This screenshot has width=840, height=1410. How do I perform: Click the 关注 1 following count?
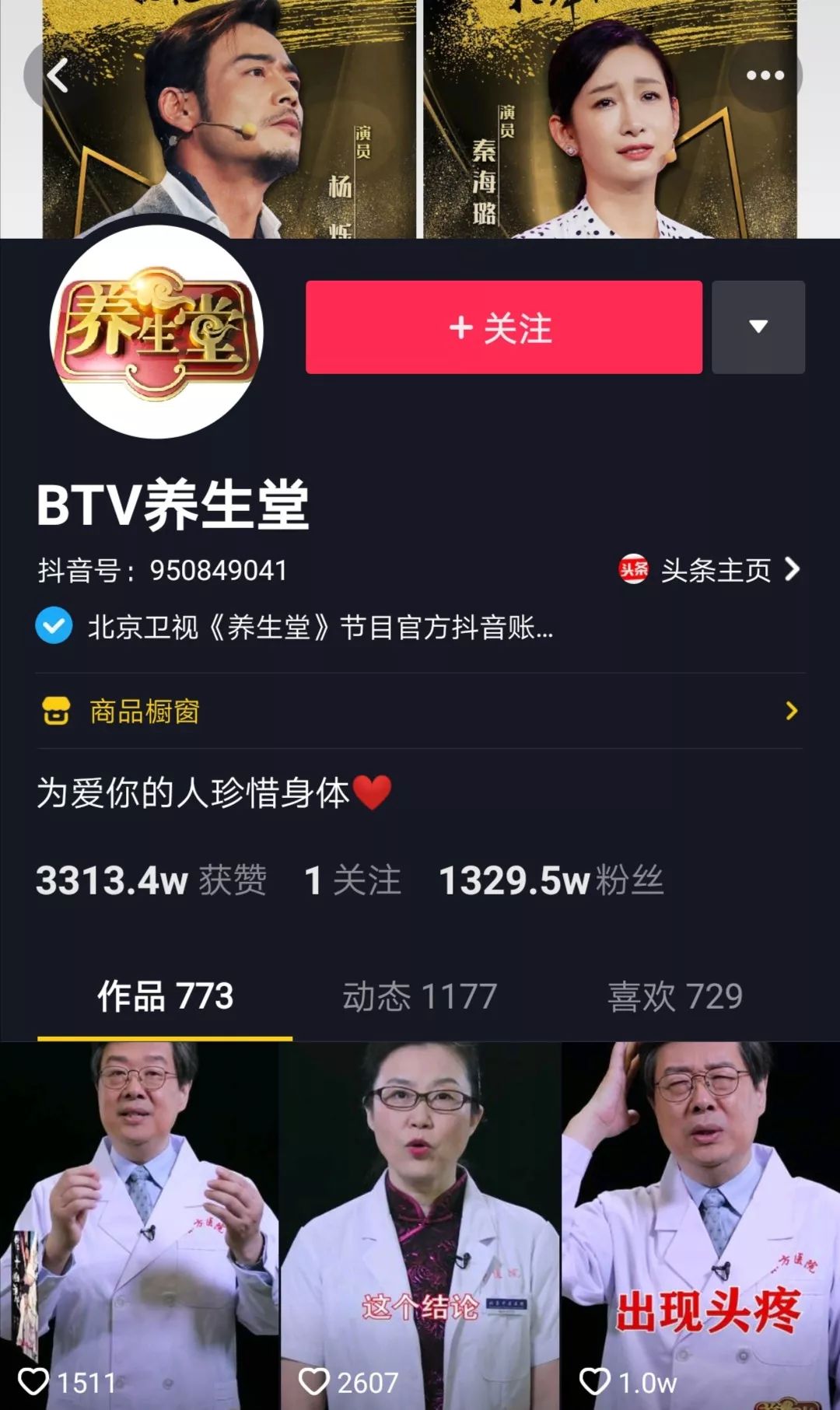click(x=350, y=883)
